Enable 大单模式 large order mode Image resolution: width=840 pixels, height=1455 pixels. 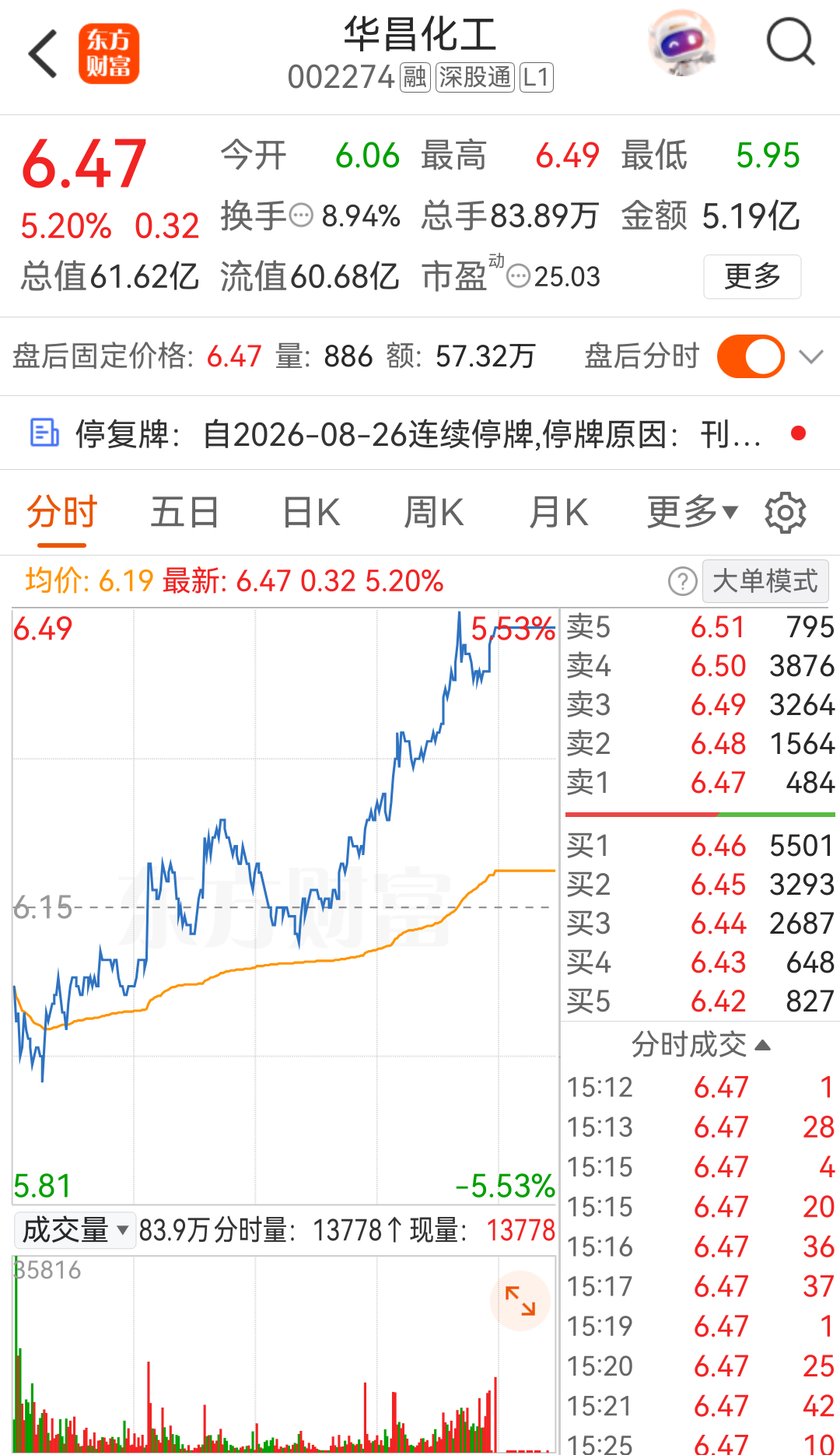pos(765,581)
